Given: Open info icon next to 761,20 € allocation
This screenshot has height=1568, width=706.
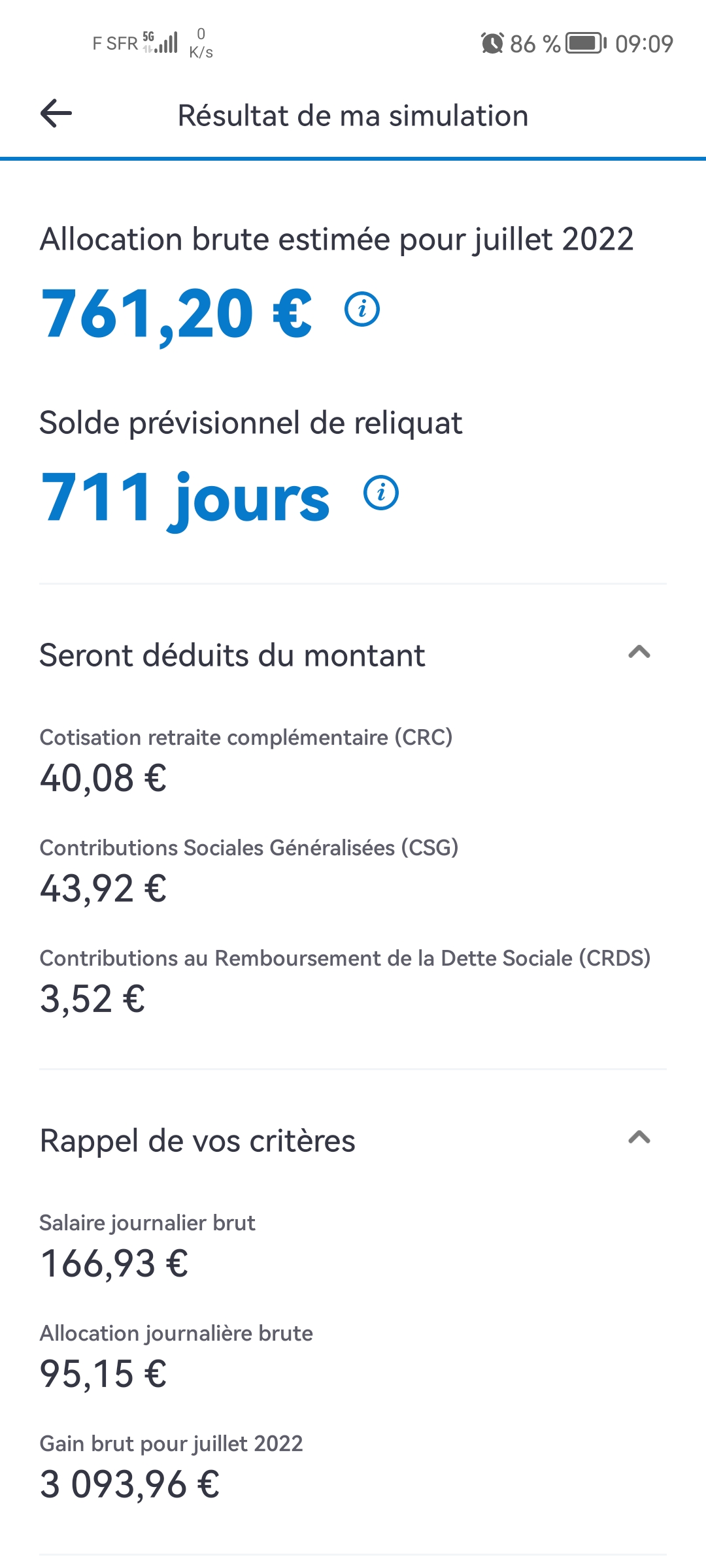Looking at the screenshot, I should click(362, 309).
